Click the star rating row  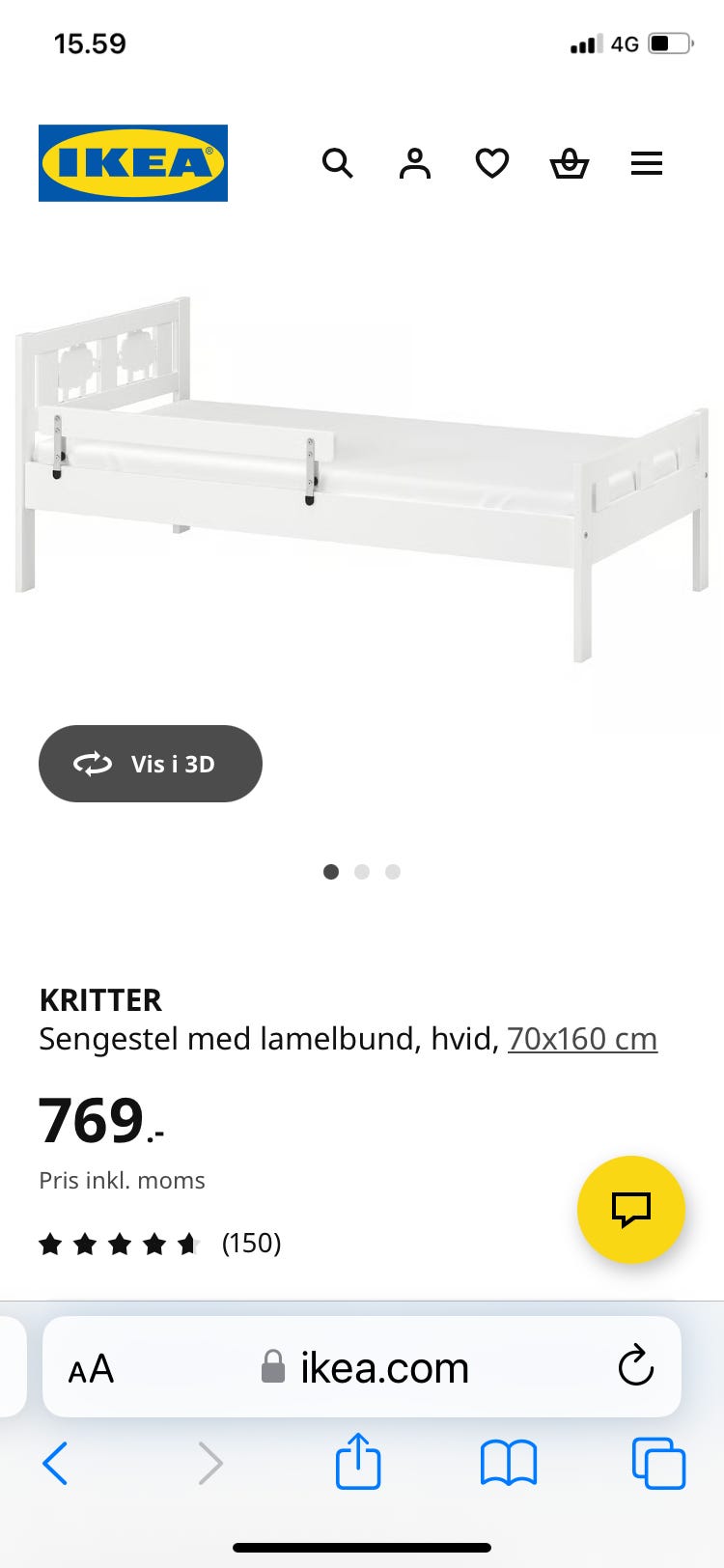pos(120,1244)
